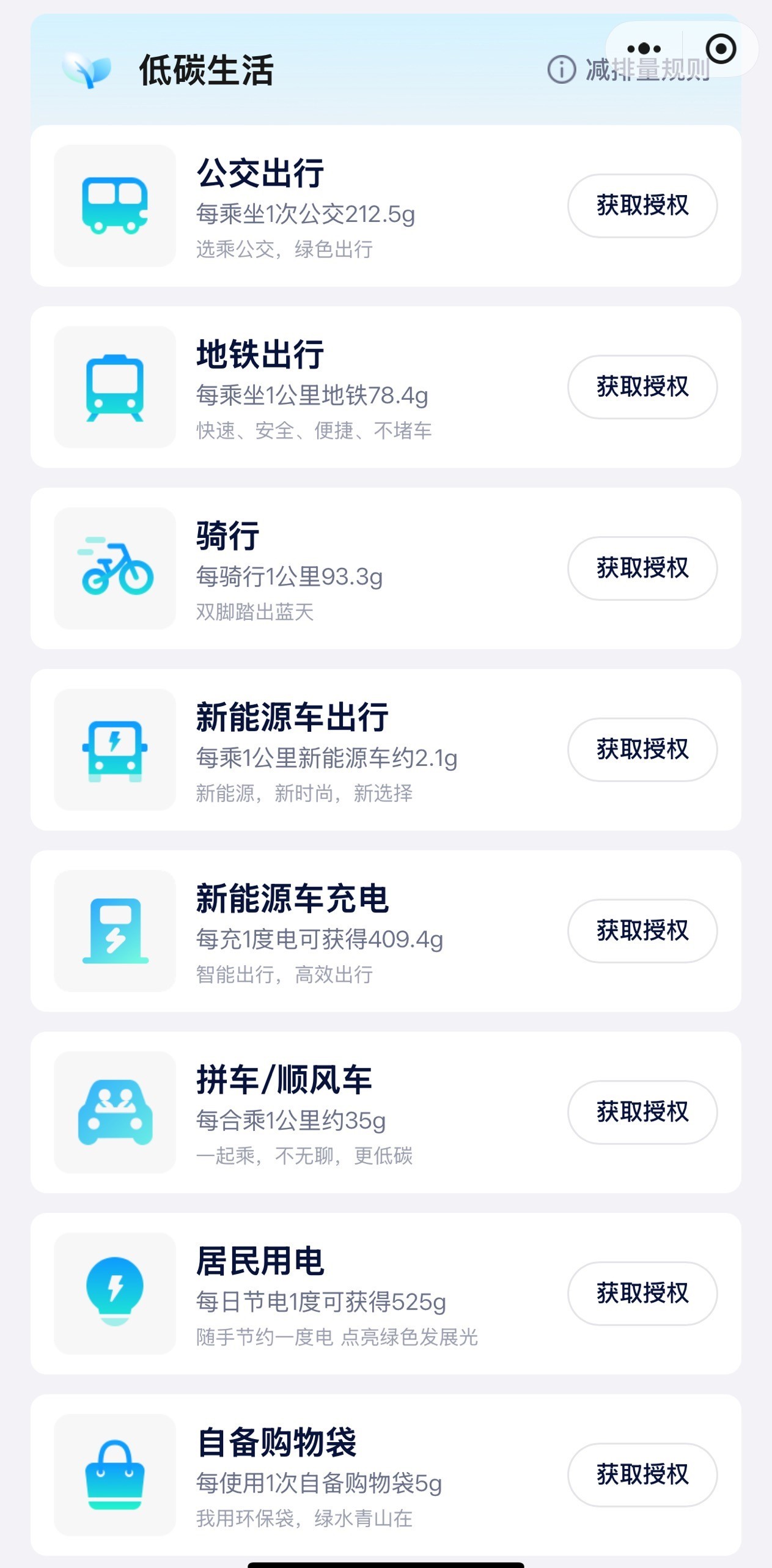Close the mini program via the circle icon
Image resolution: width=772 pixels, height=1568 pixels.
pyautogui.click(x=721, y=49)
